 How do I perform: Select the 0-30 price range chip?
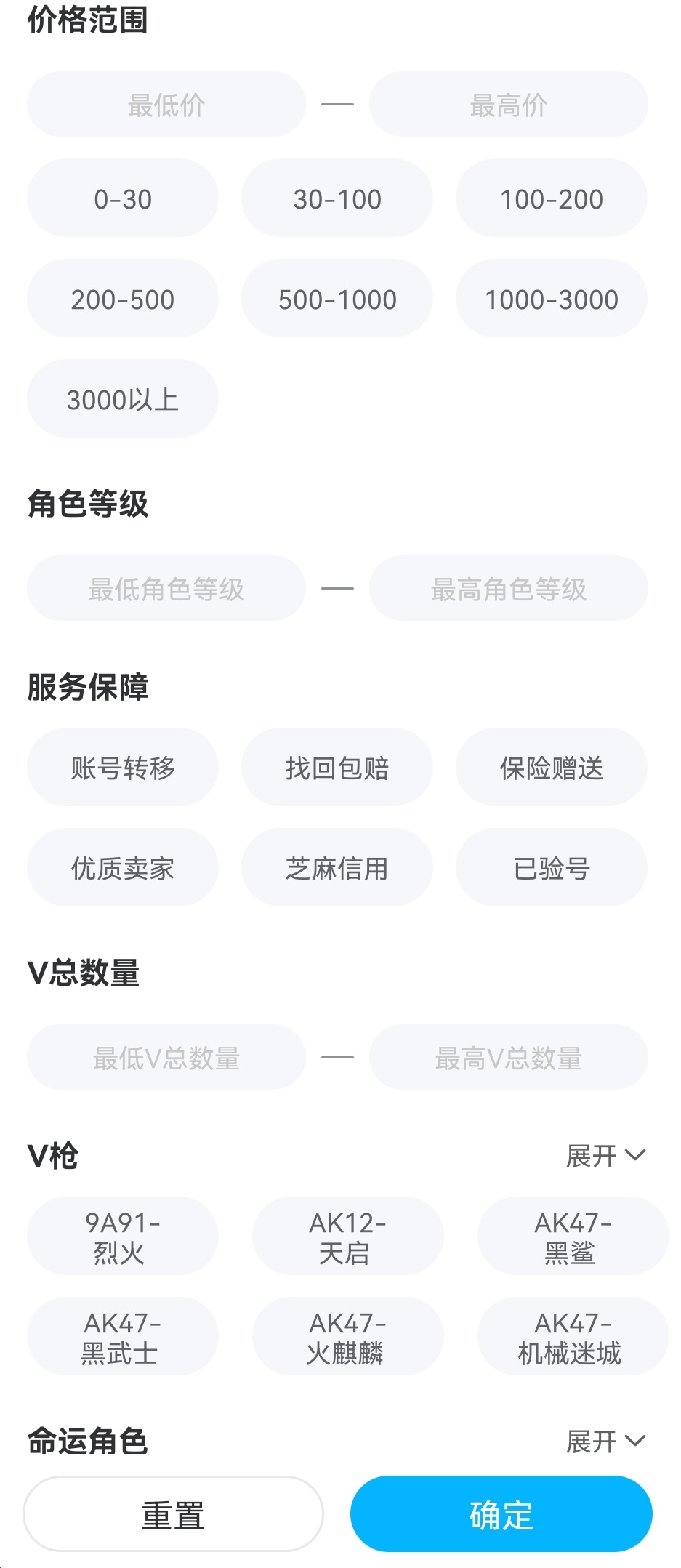point(123,198)
